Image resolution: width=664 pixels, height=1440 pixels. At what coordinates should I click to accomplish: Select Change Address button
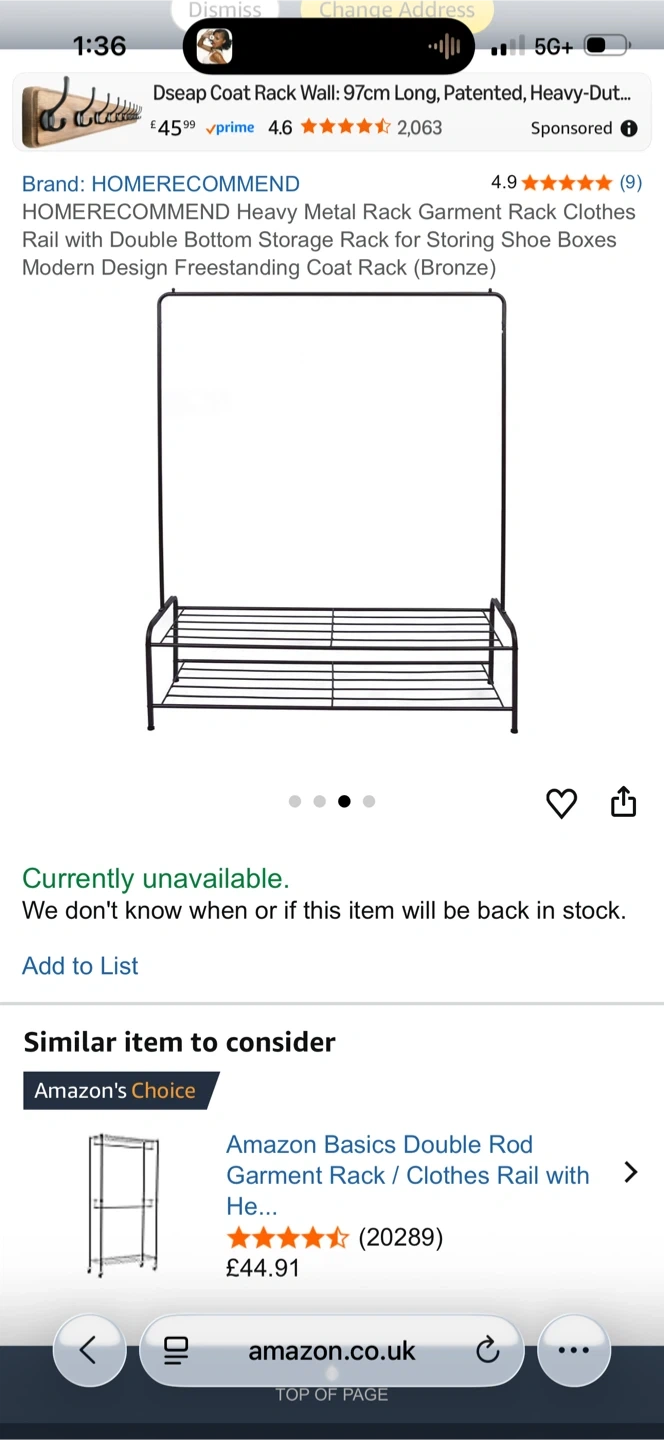[x=396, y=11]
